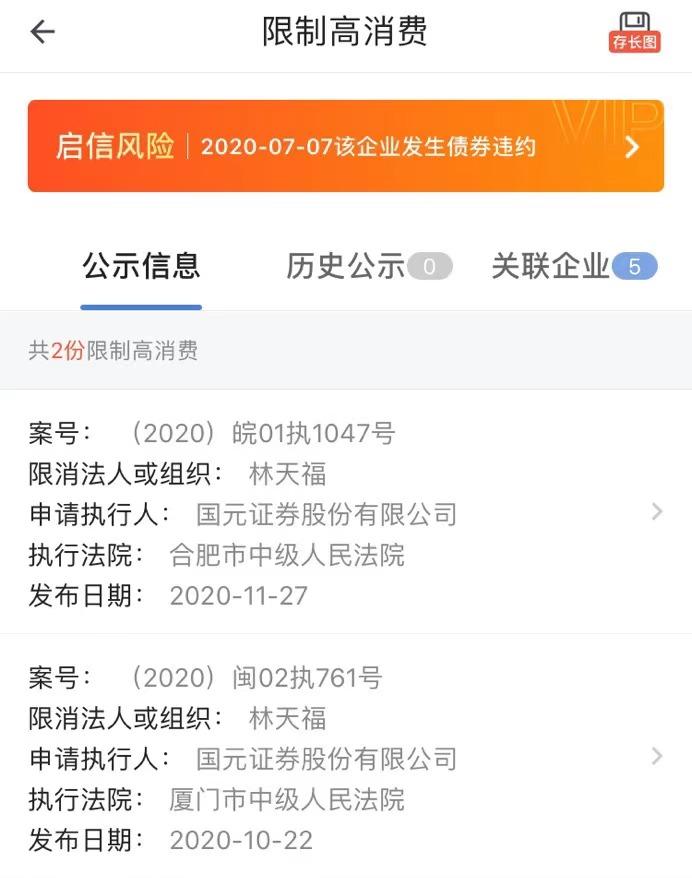Open the 关联企业 tab

[x=573, y=267]
